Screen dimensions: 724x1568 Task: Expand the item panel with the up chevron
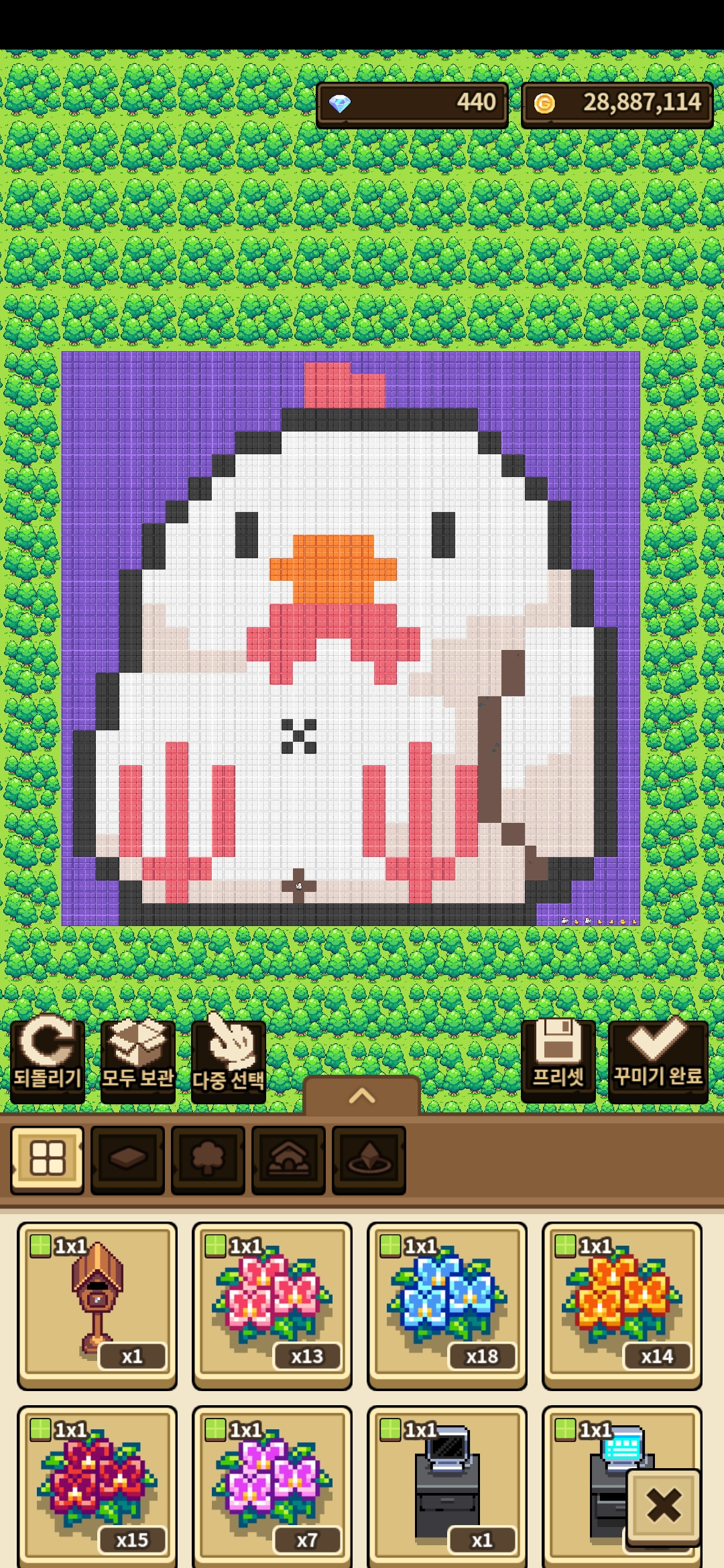tap(362, 1096)
